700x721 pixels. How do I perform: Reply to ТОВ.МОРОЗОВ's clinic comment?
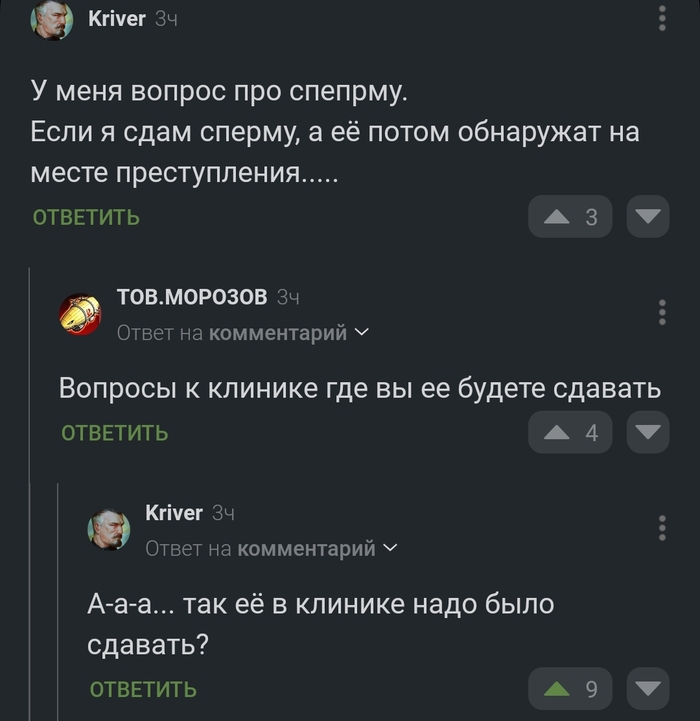[x=114, y=433]
